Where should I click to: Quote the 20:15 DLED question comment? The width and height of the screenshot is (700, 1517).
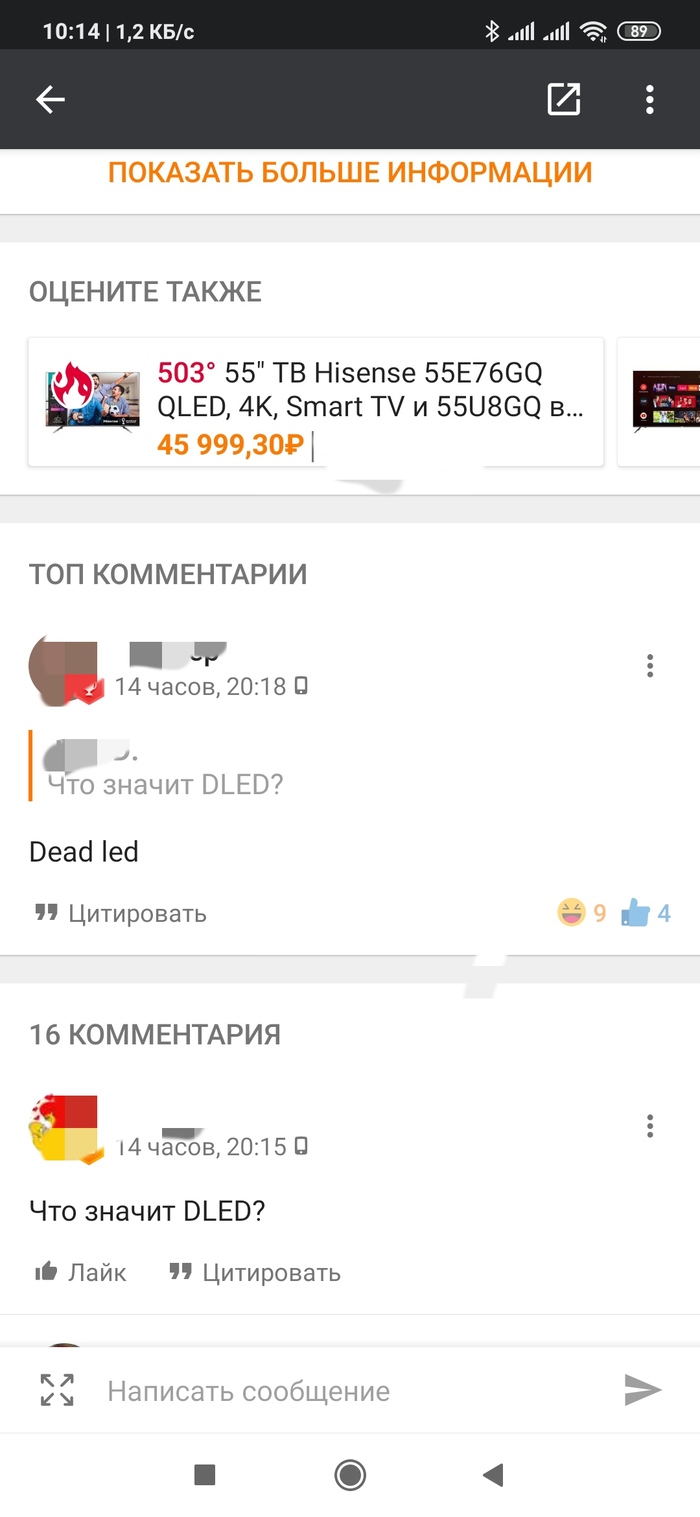pos(255,1272)
